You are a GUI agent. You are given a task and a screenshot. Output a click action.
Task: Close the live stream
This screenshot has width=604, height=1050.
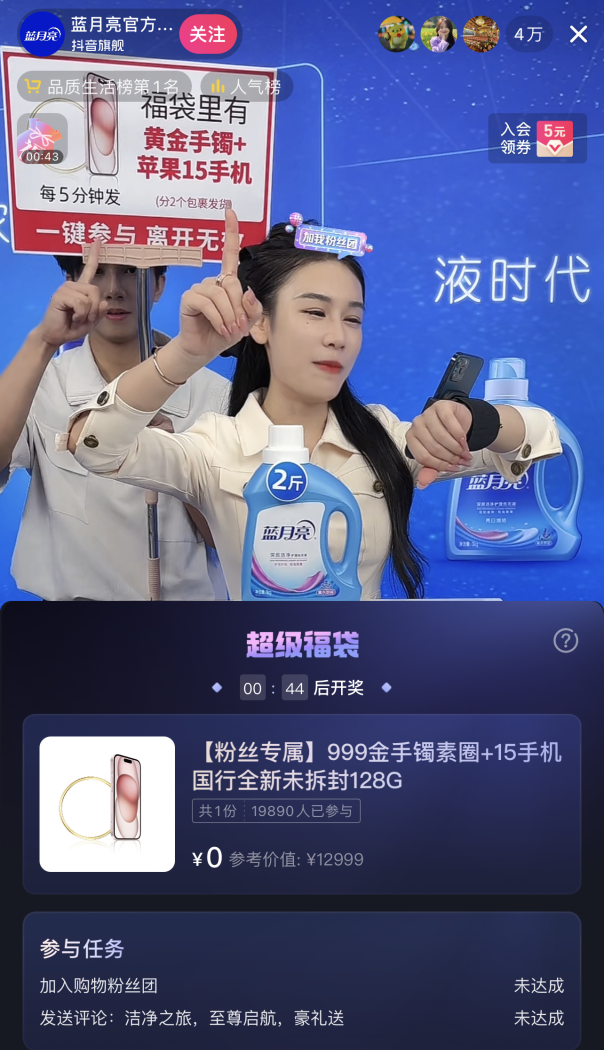coord(578,35)
